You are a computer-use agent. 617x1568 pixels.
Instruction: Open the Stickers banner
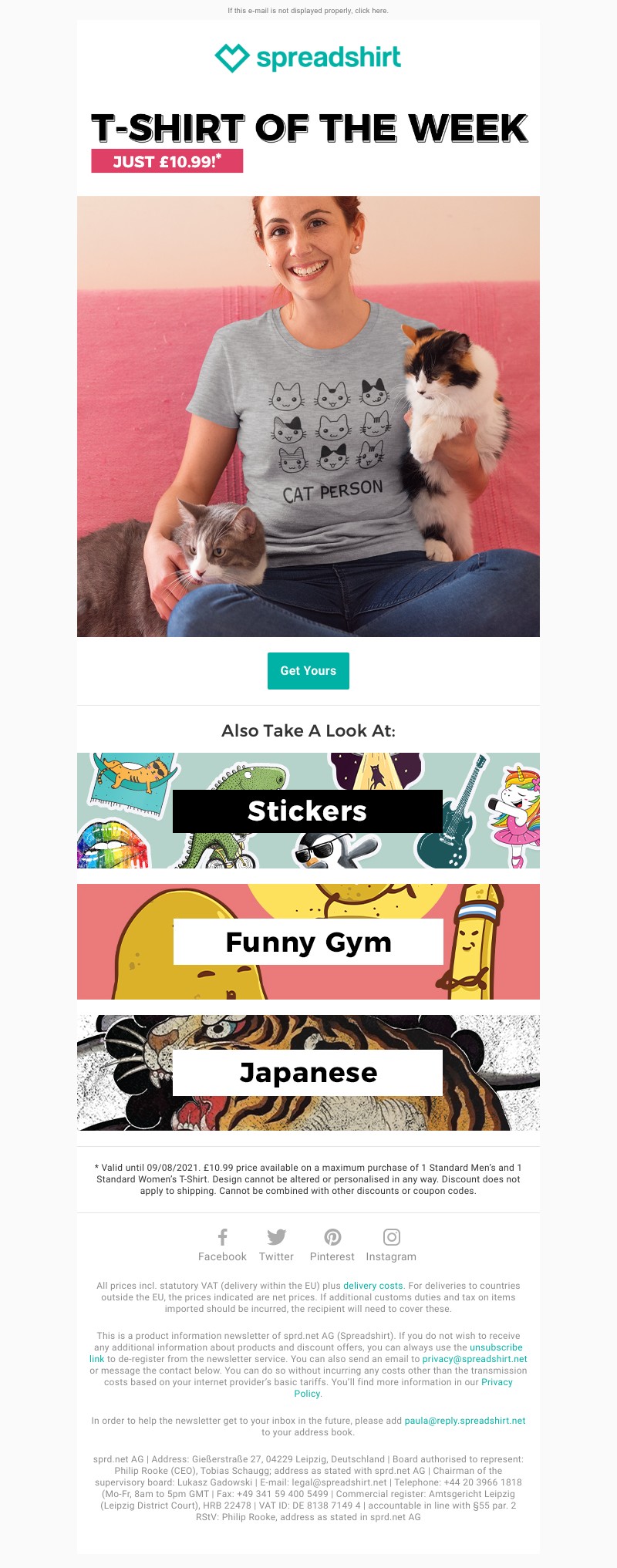click(x=308, y=811)
